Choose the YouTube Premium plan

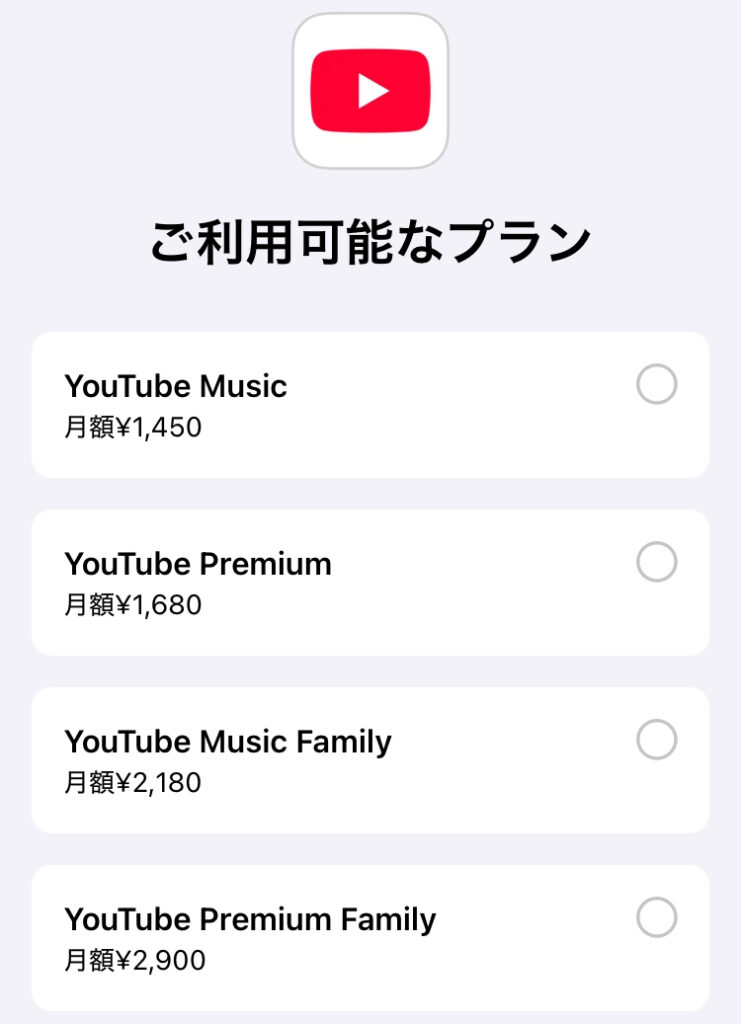point(656,563)
